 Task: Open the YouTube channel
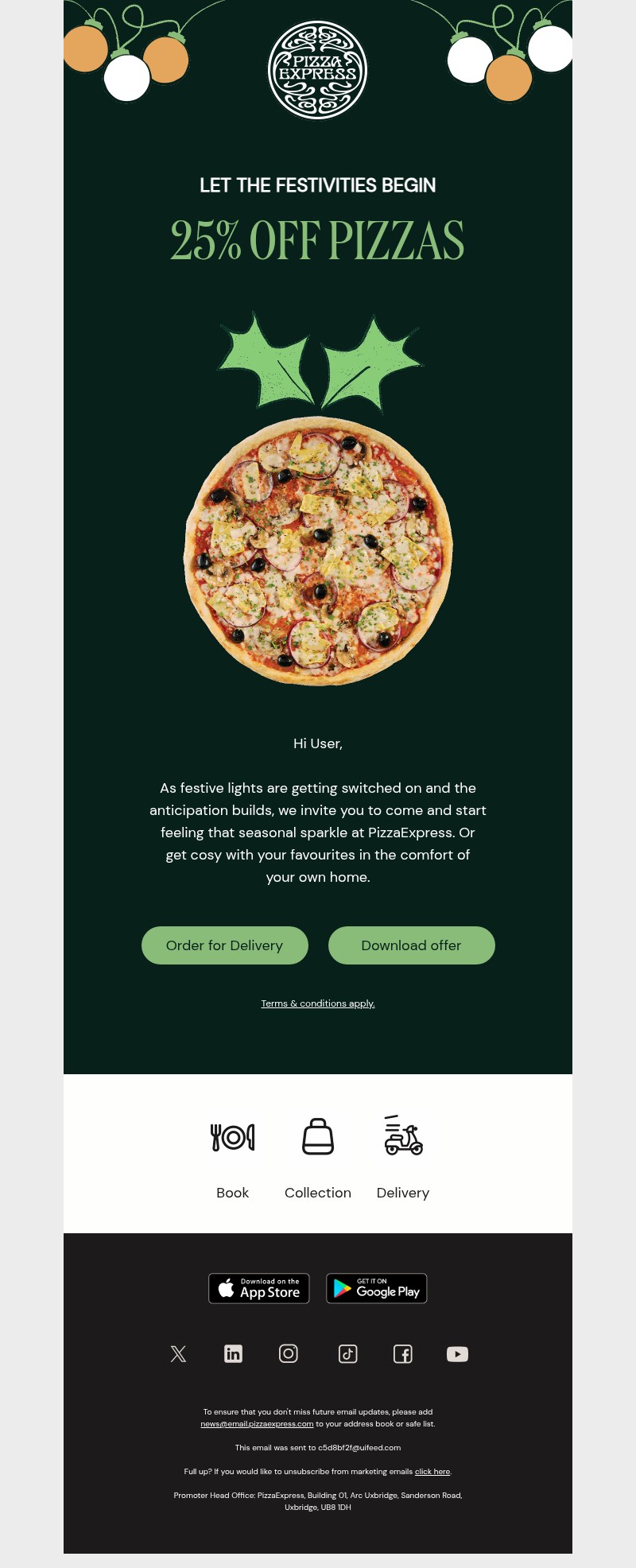(457, 1353)
